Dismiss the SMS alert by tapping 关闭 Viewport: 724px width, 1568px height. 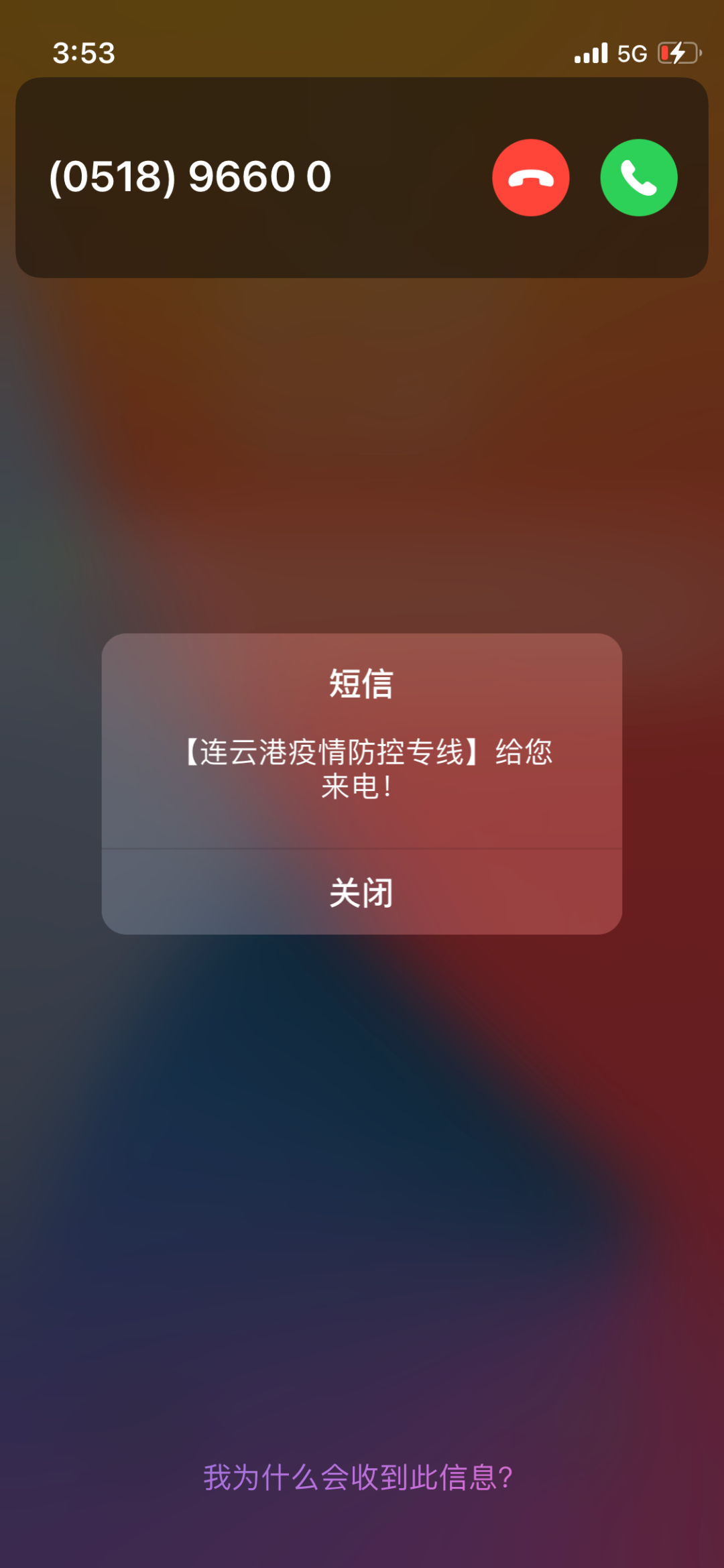pos(361,892)
